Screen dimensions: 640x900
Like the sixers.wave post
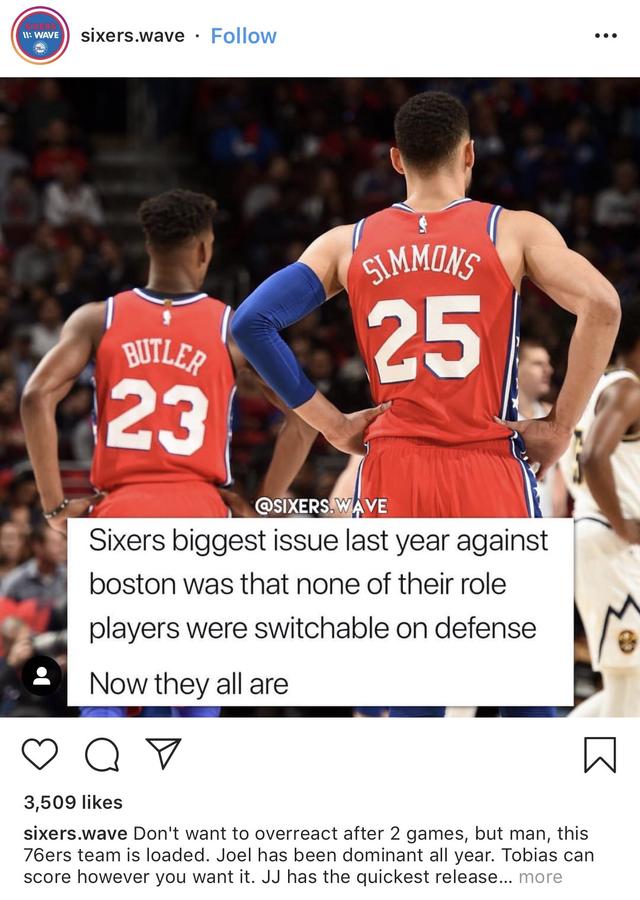[40, 754]
